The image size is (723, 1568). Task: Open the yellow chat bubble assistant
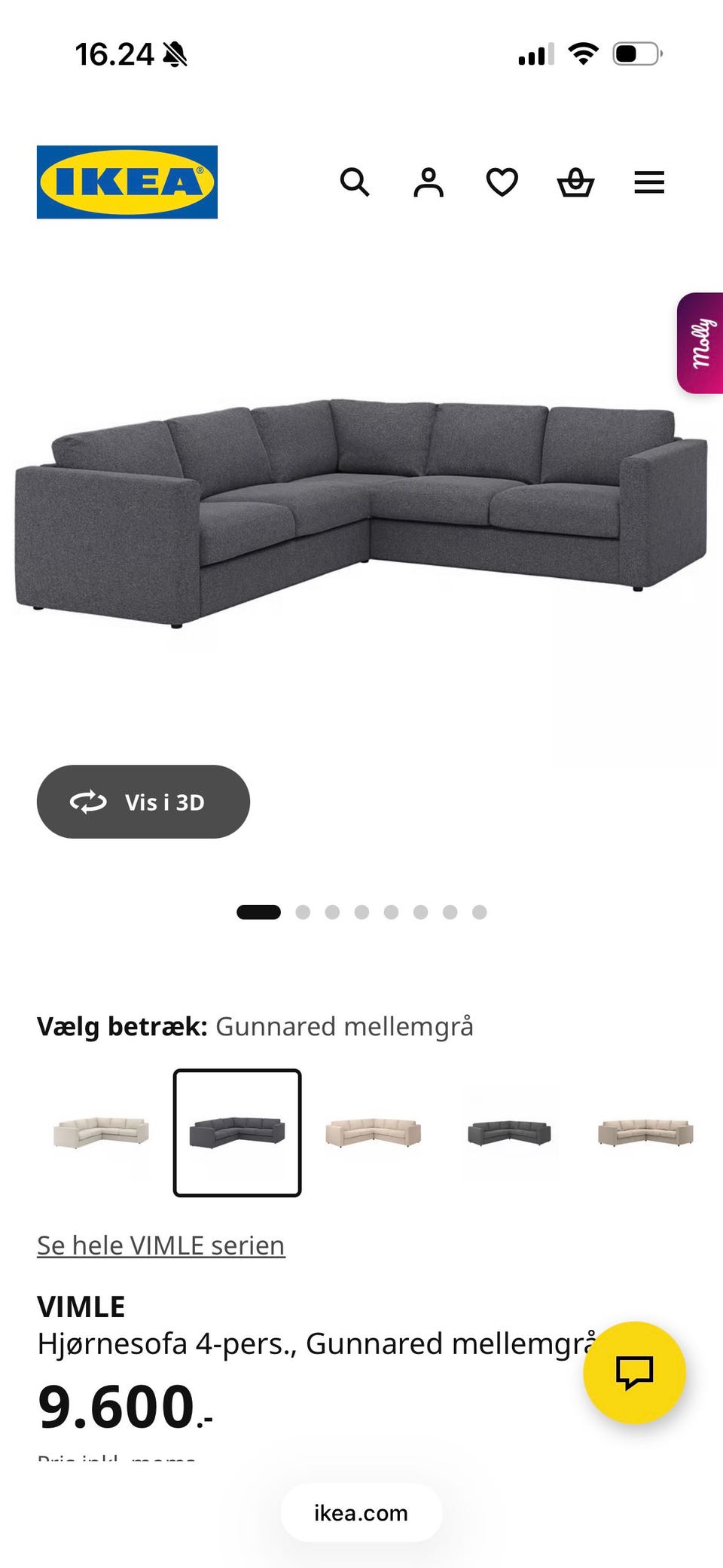point(633,1374)
